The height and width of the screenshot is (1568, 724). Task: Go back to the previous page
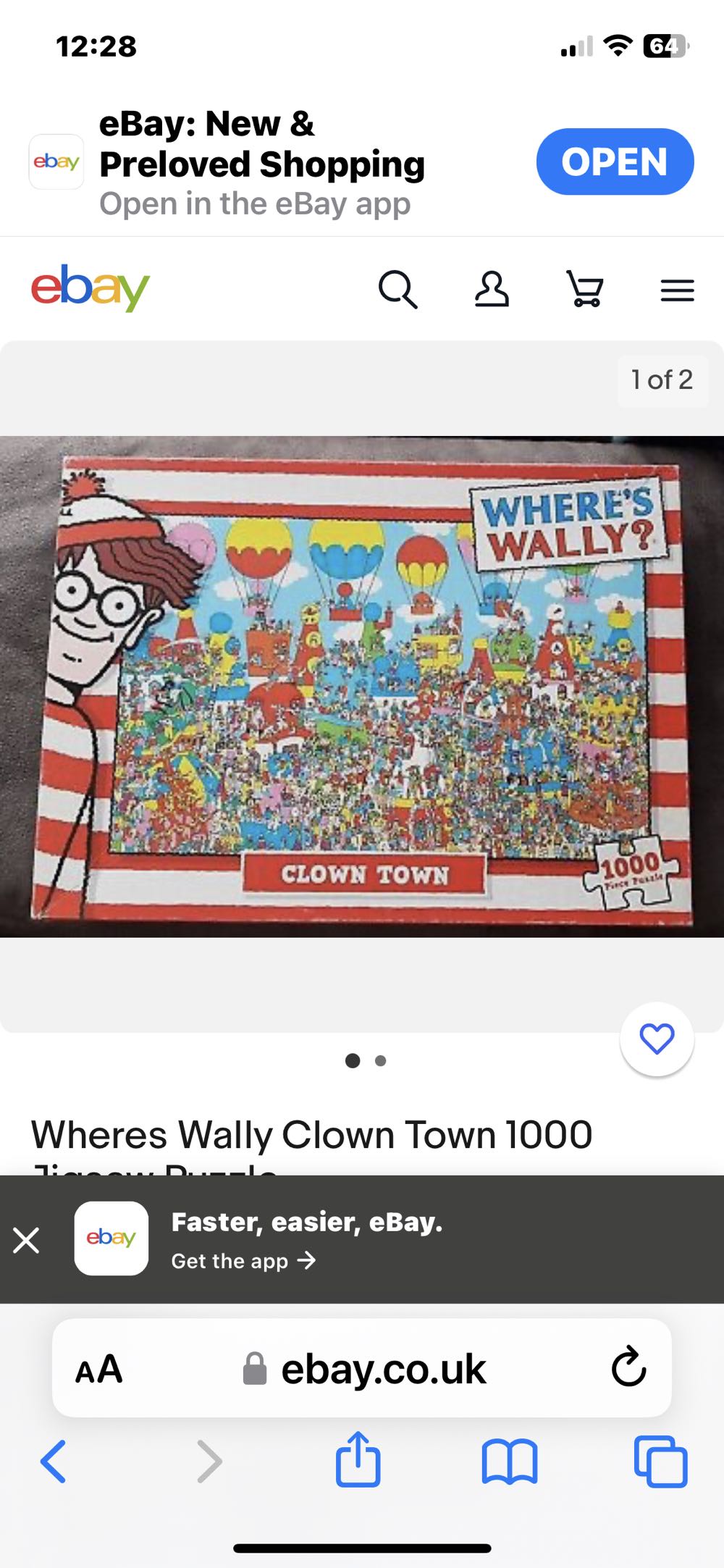[x=54, y=1462]
